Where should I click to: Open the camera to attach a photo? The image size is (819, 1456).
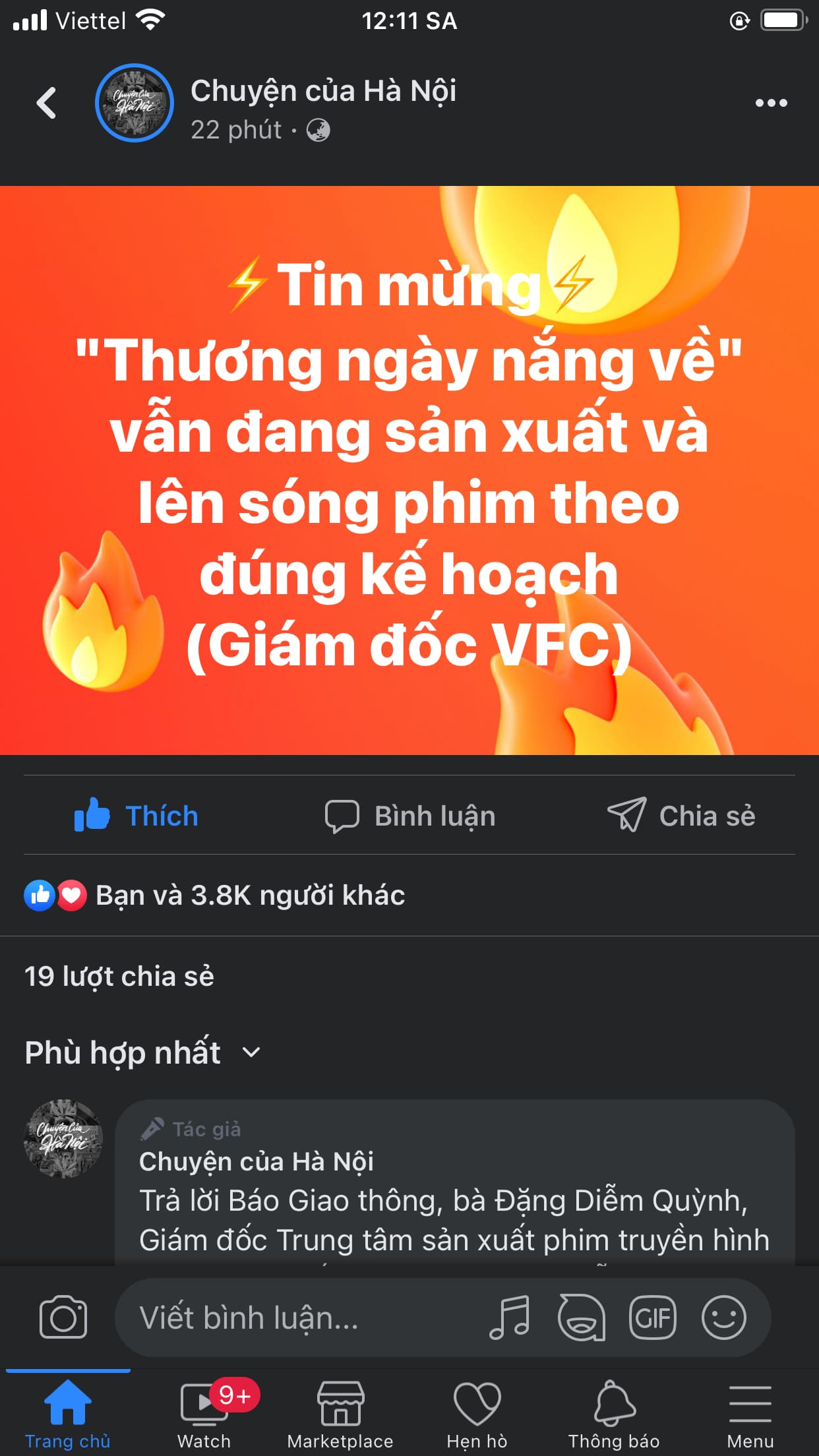pos(63,1318)
